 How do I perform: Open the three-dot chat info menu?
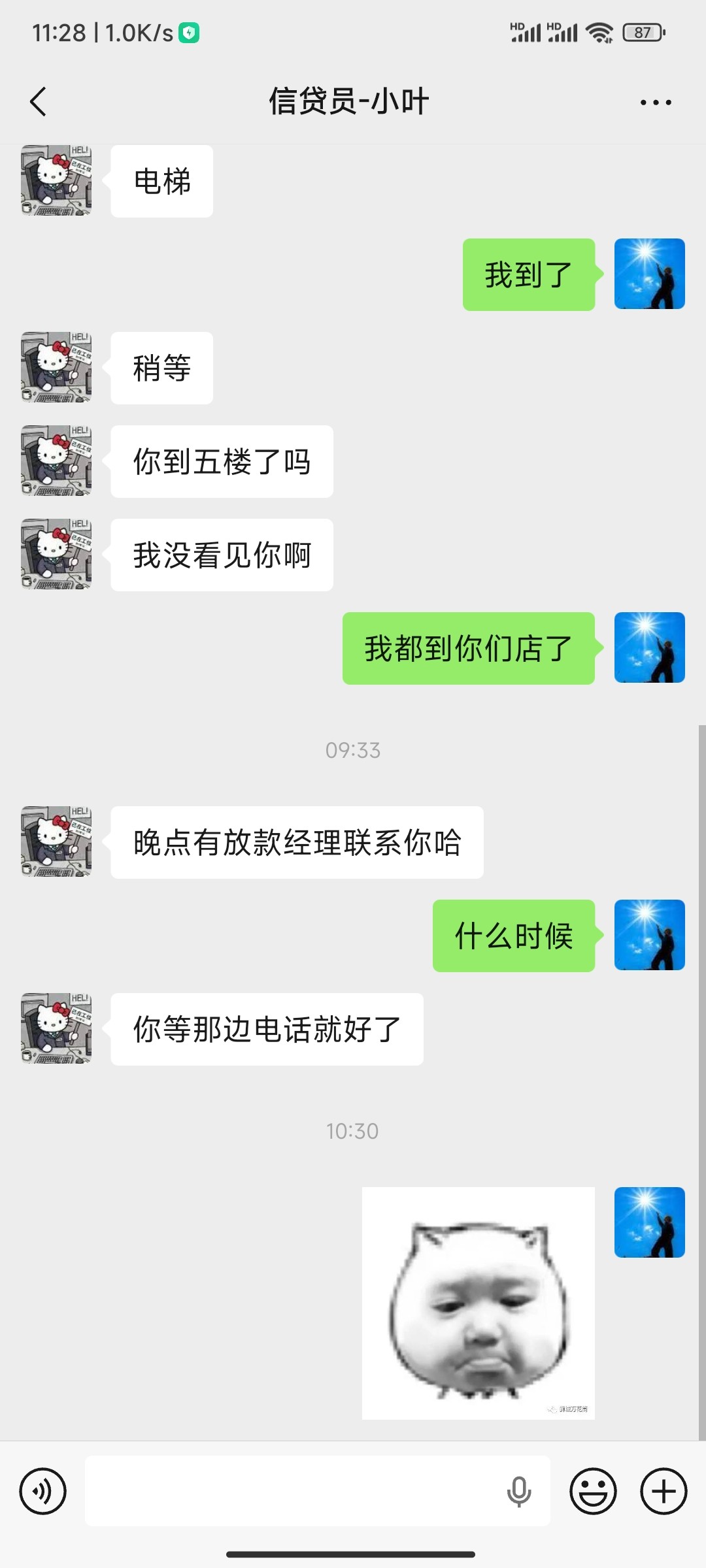(656, 103)
